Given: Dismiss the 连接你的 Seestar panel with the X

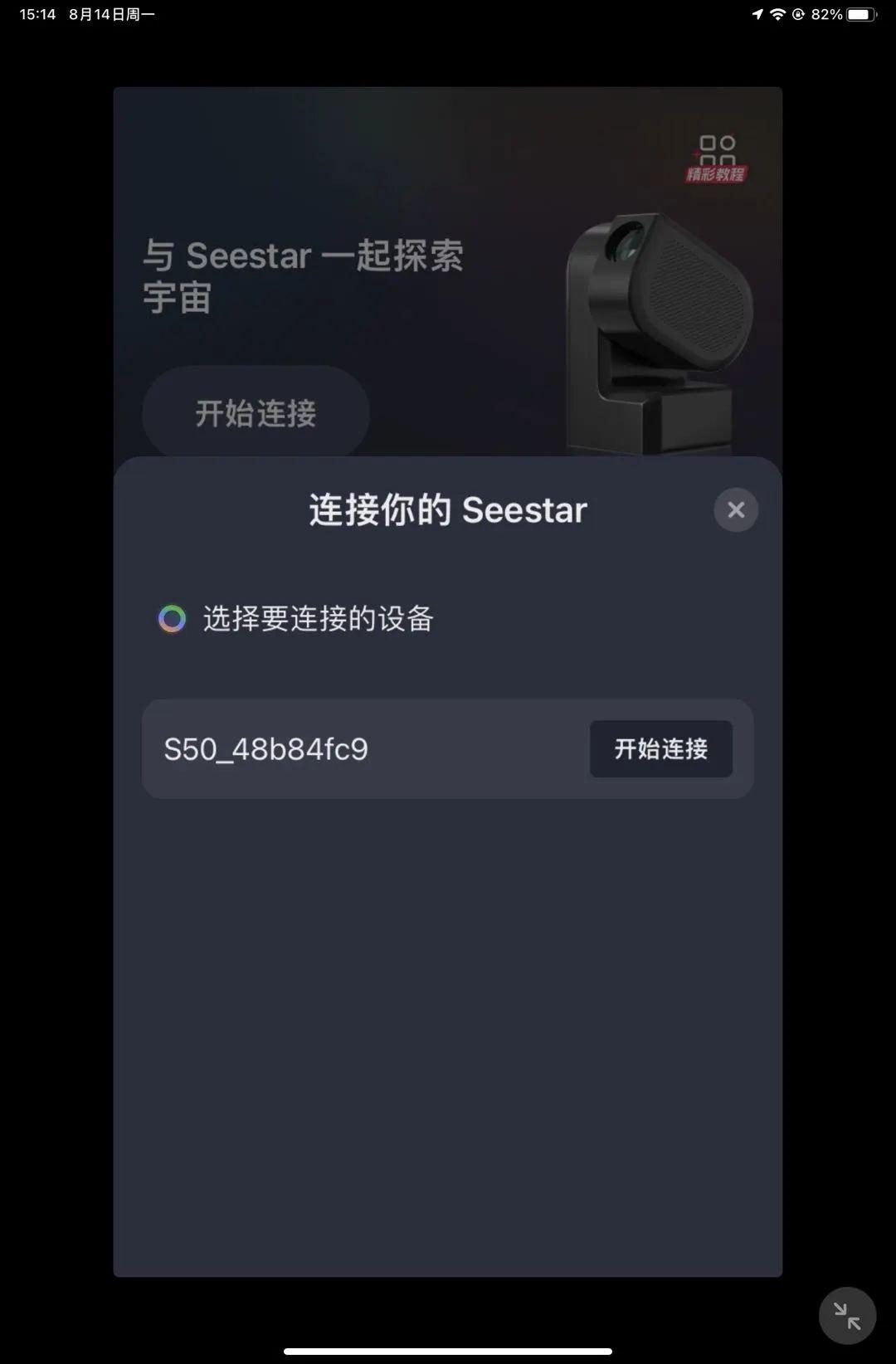Looking at the screenshot, I should coord(735,509).
